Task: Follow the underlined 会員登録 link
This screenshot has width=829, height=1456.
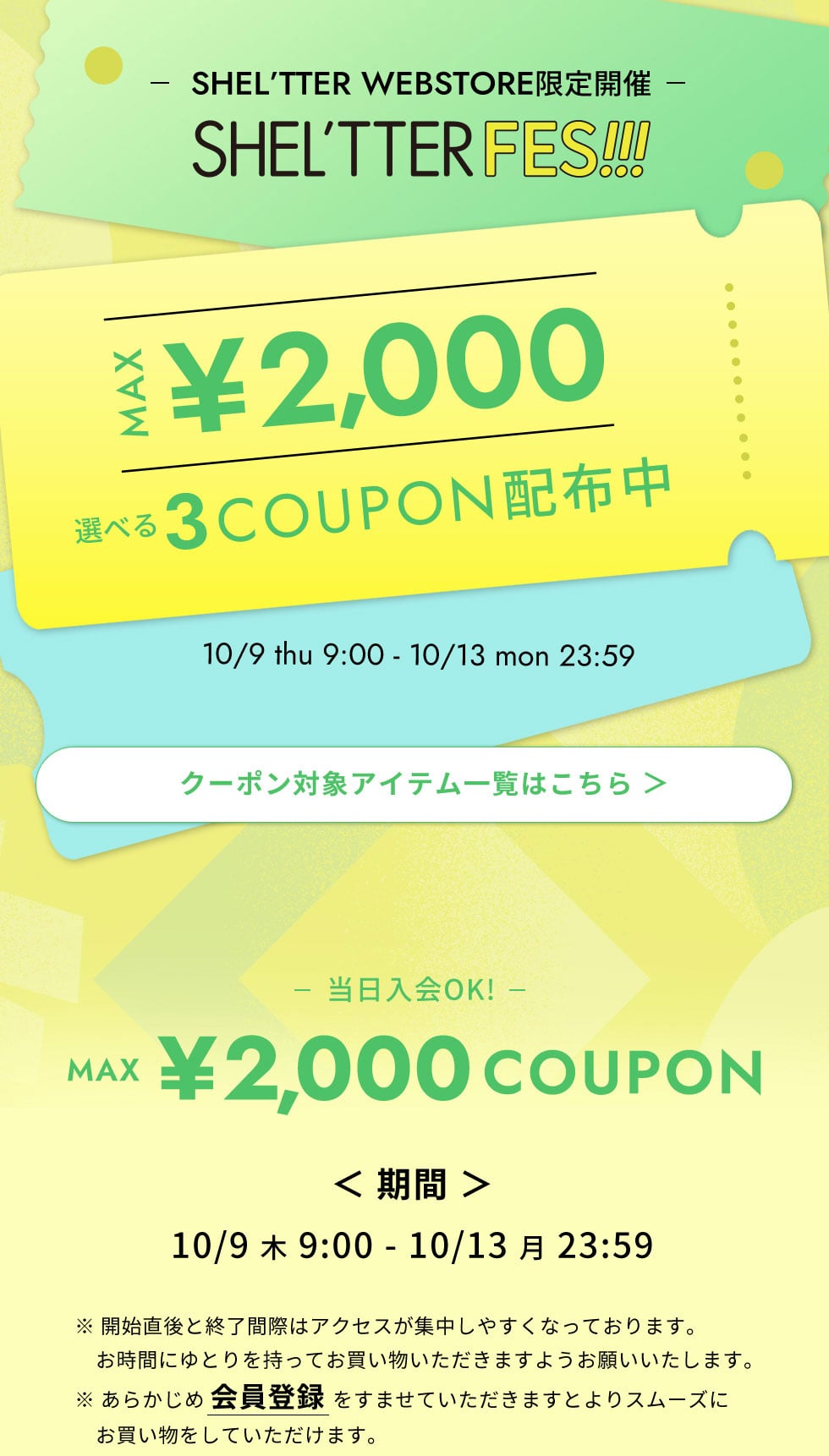Action: tap(267, 1397)
